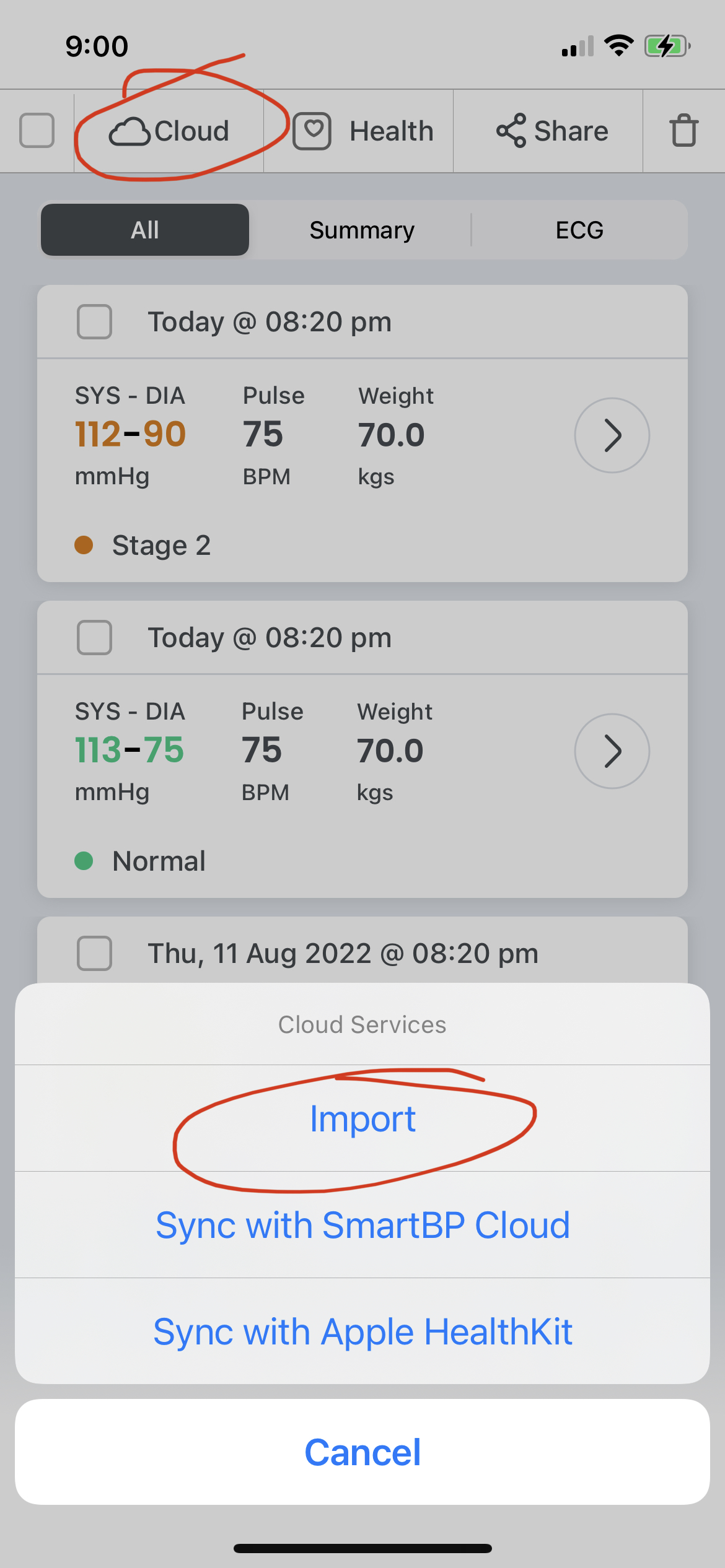
Task: Choose Sync with Apple HealthKit
Action: tap(362, 1331)
